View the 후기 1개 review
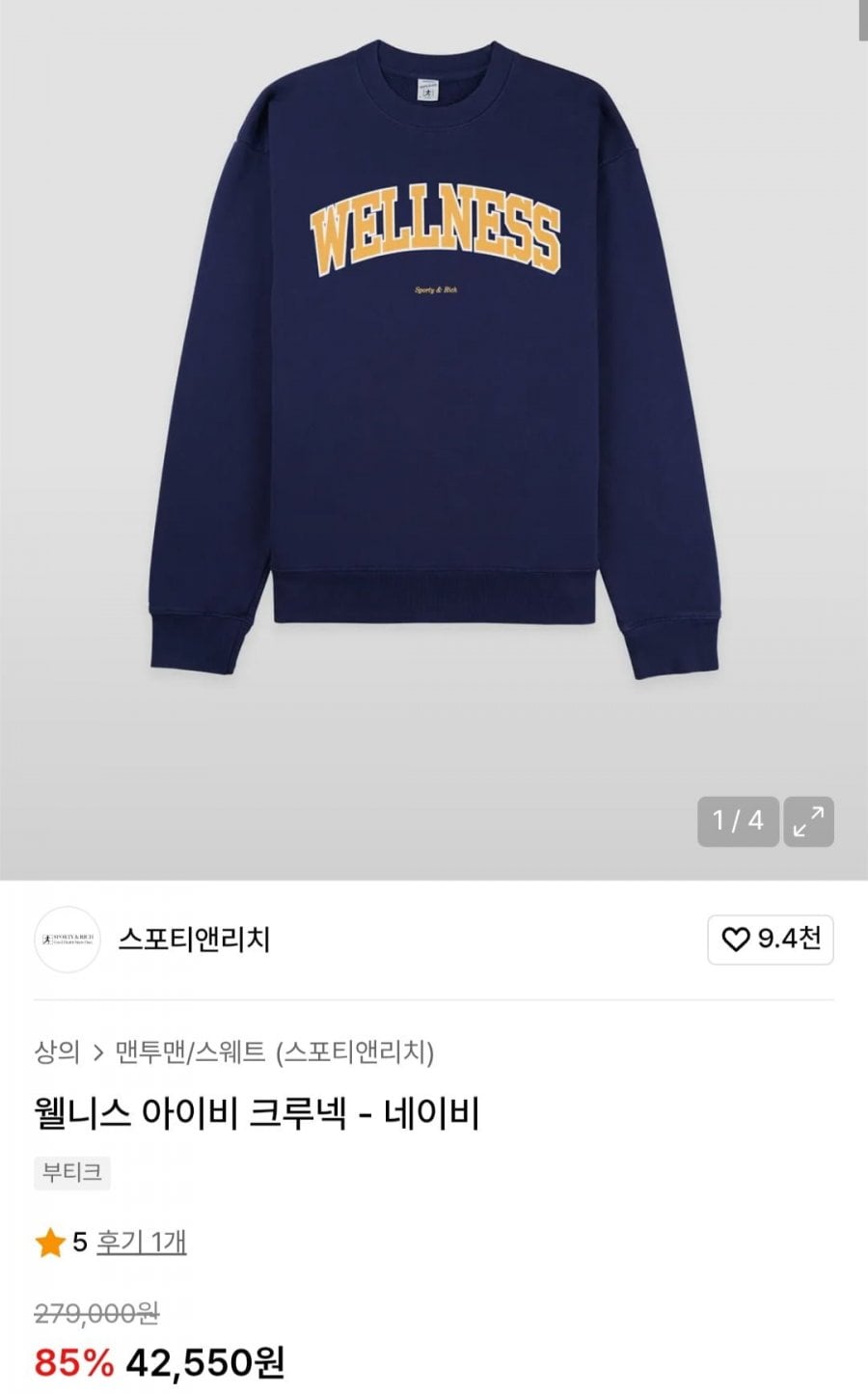 pos(141,1242)
